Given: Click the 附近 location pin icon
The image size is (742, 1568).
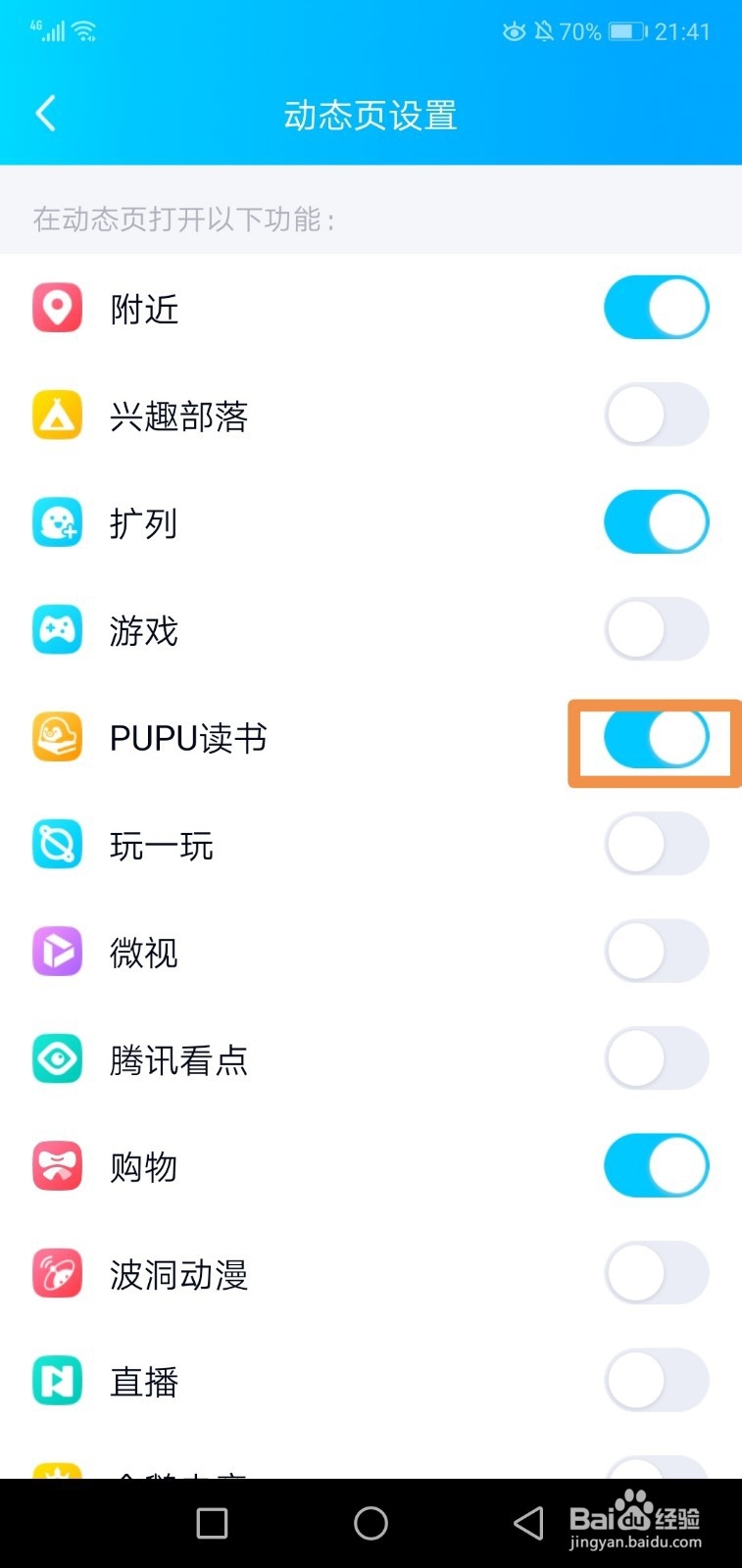Looking at the screenshot, I should coord(57,307).
